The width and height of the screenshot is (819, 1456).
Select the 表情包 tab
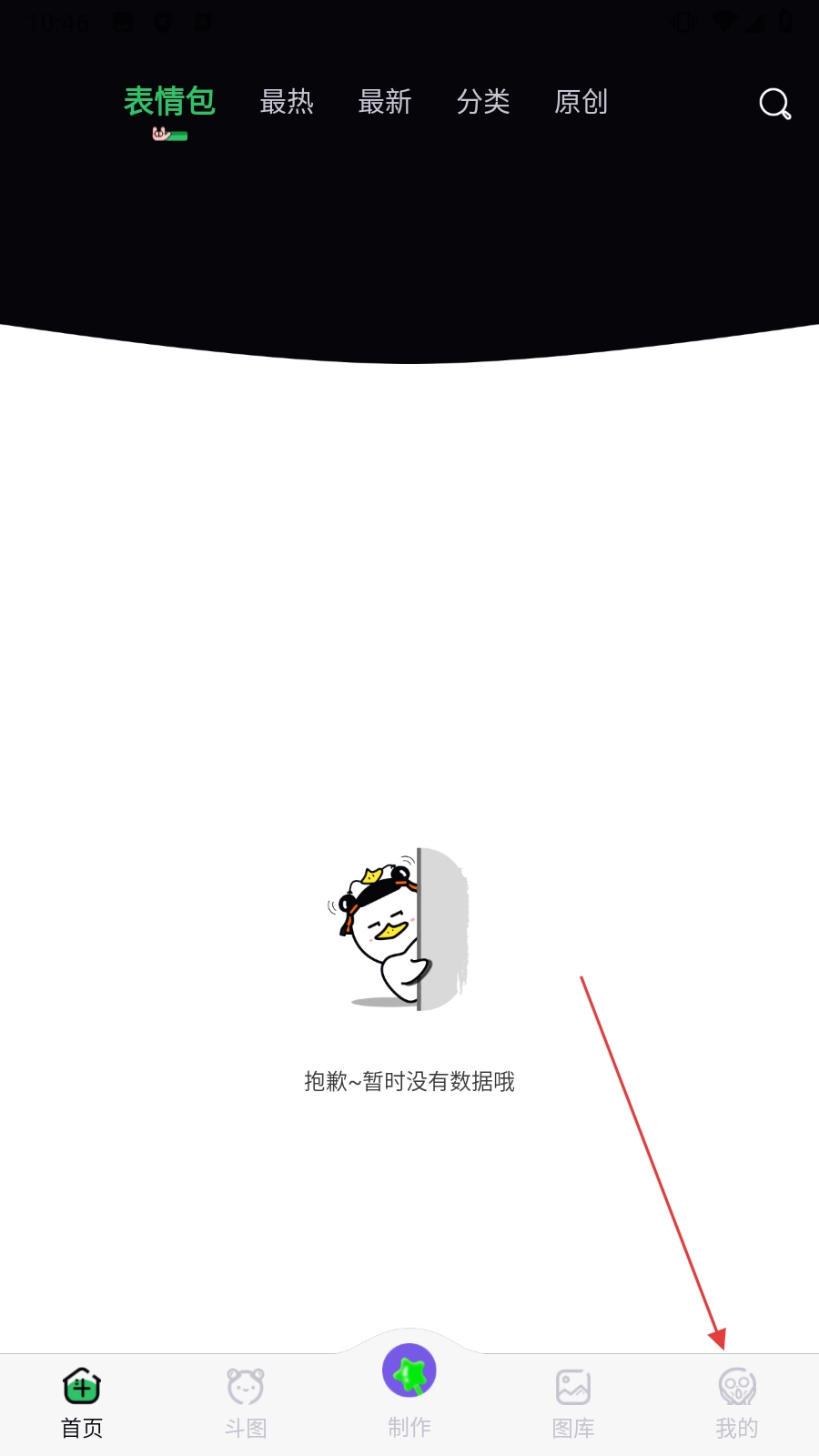point(169,102)
